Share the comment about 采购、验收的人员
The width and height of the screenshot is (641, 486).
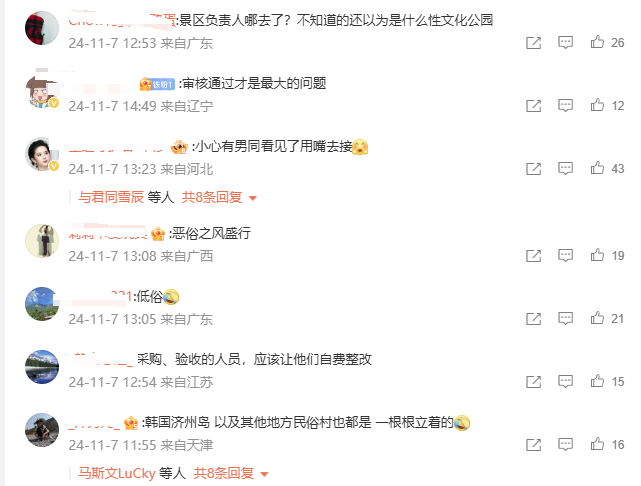click(x=533, y=382)
